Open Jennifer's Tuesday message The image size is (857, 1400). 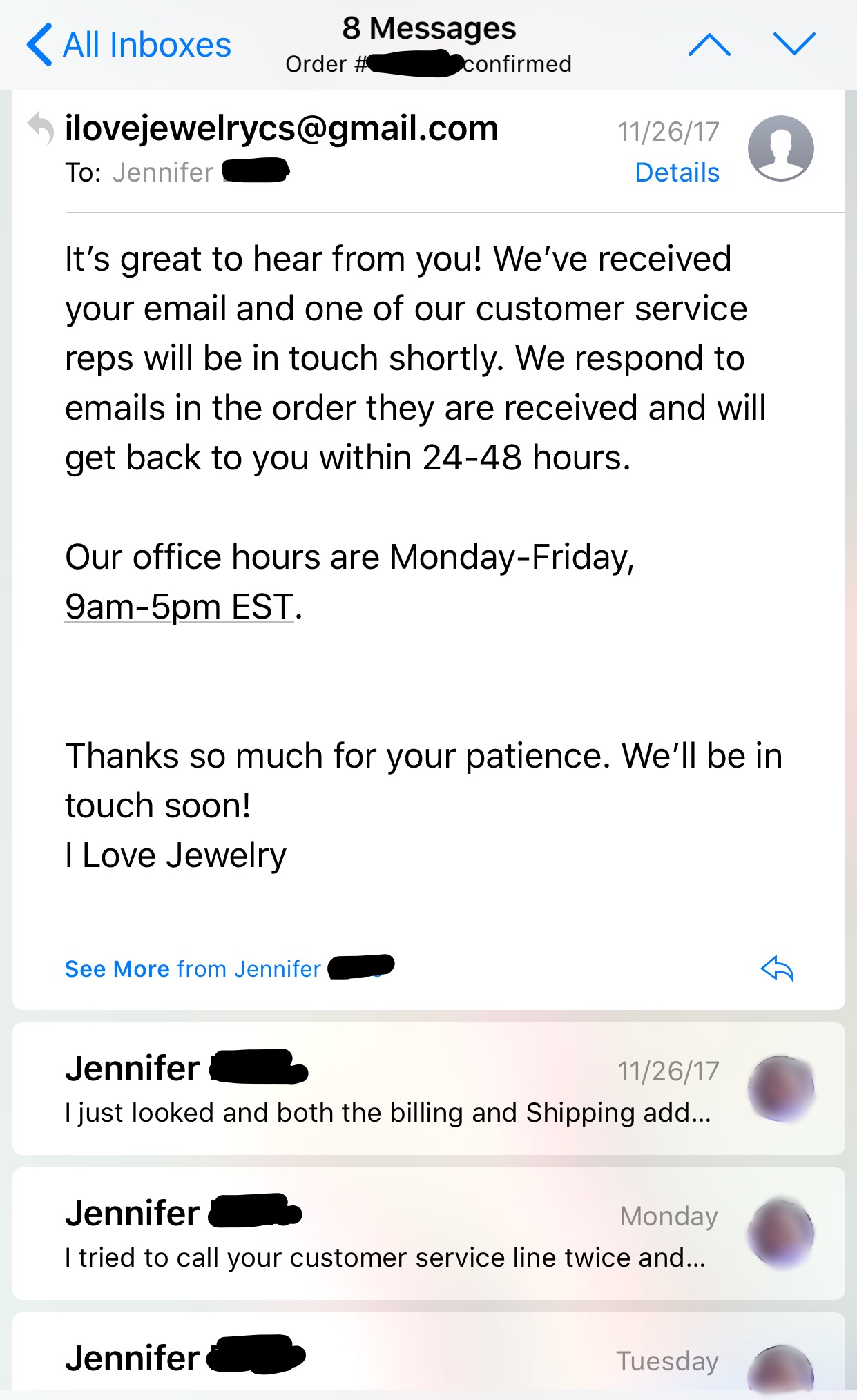pyautogui.click(x=428, y=1352)
